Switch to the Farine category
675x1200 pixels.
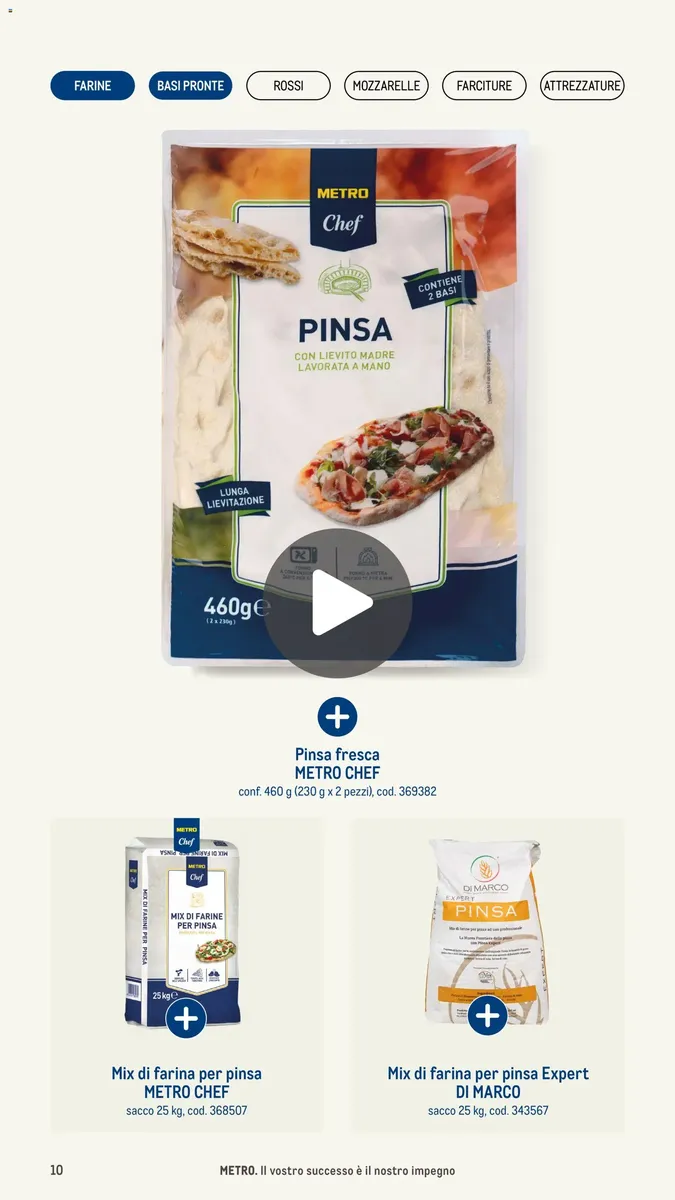(x=92, y=86)
